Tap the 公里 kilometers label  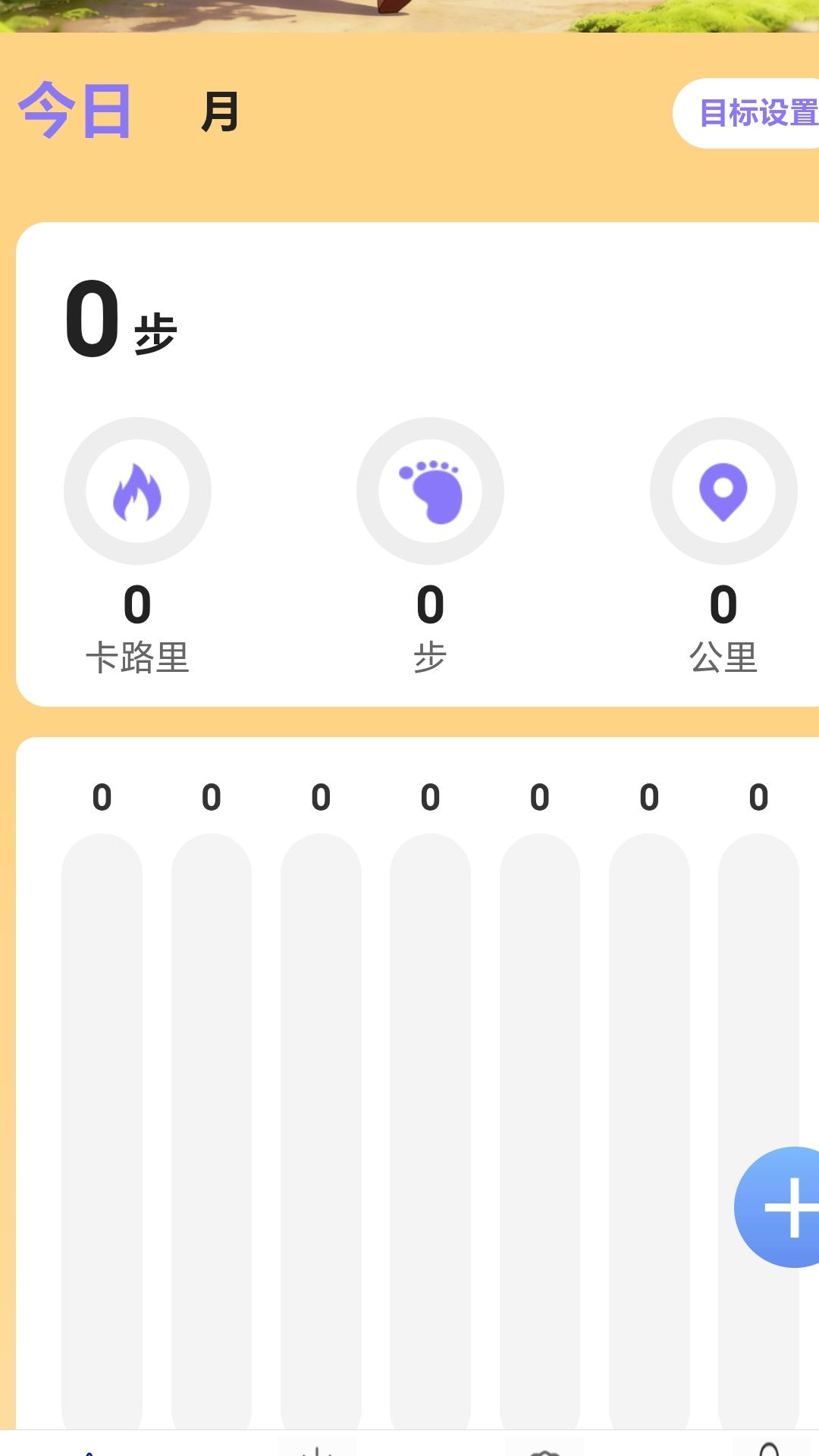point(723,660)
